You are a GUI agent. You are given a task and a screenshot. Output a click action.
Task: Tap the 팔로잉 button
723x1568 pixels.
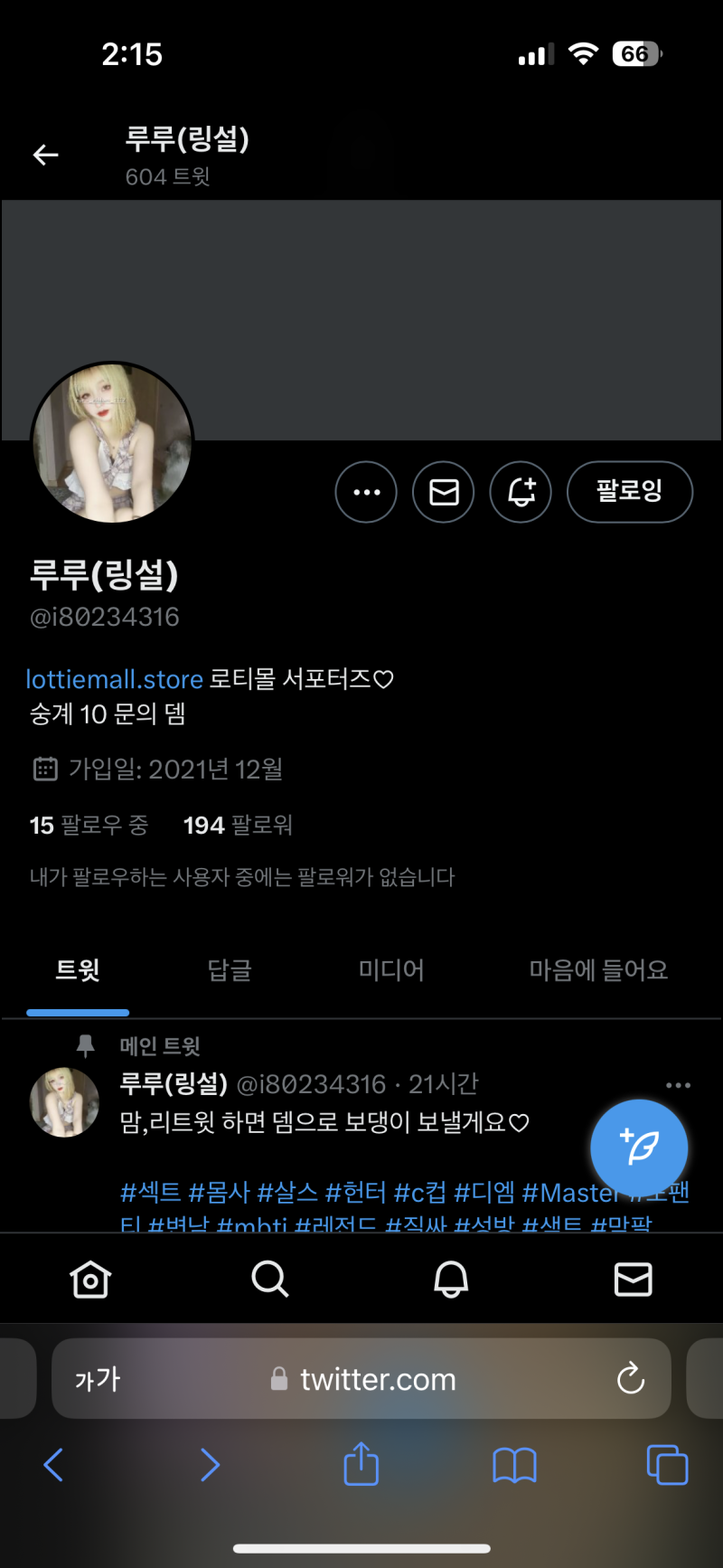pyautogui.click(x=629, y=492)
